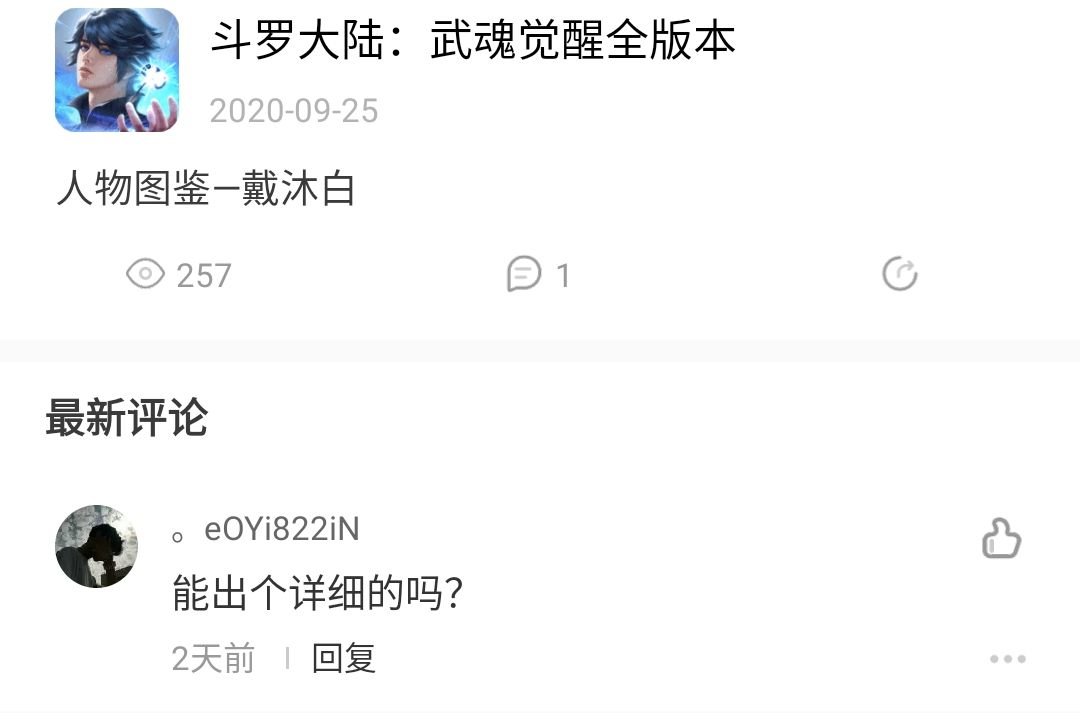Image resolution: width=1080 pixels, height=713 pixels.
Task: Like eOYi822iN's comment
Action: tap(1001, 539)
